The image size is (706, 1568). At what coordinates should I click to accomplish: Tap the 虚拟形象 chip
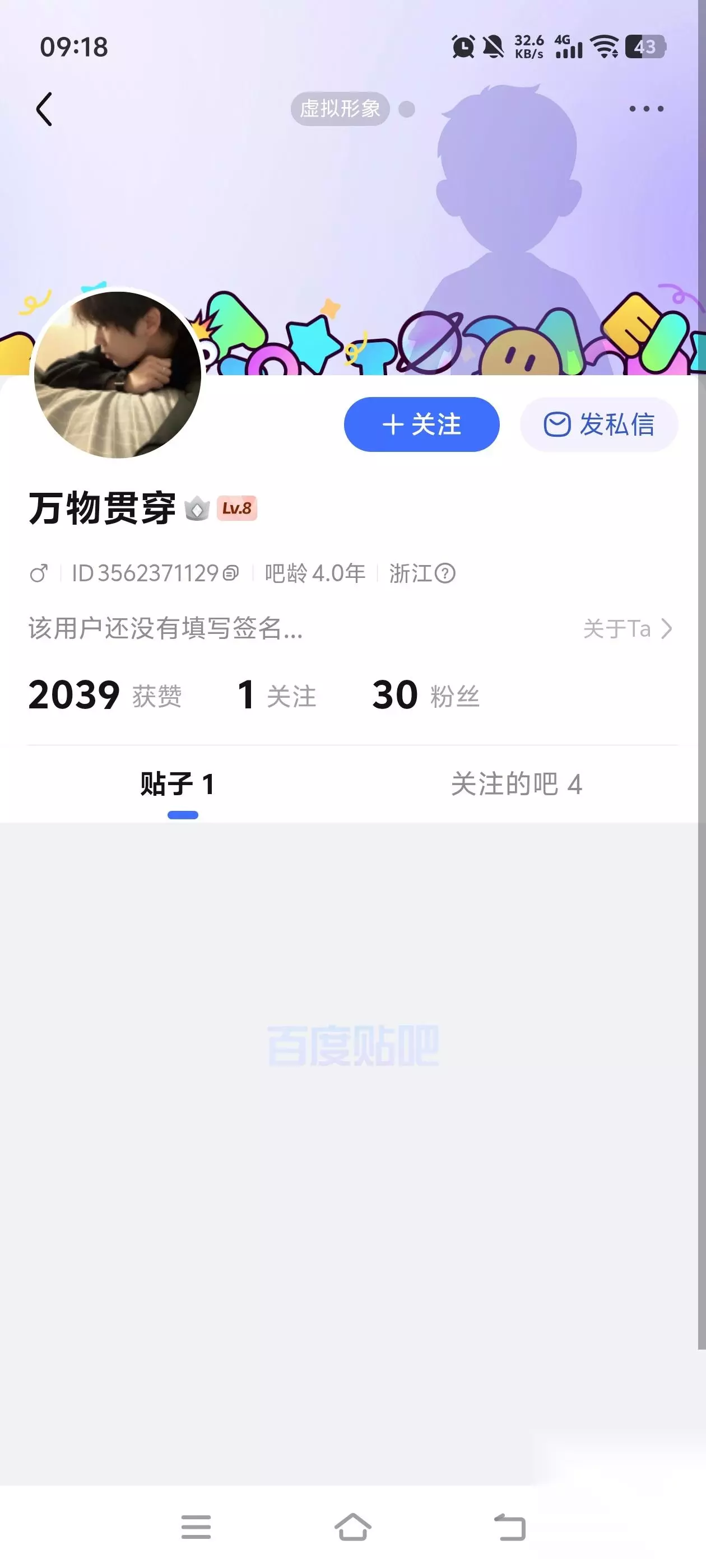pyautogui.click(x=340, y=109)
